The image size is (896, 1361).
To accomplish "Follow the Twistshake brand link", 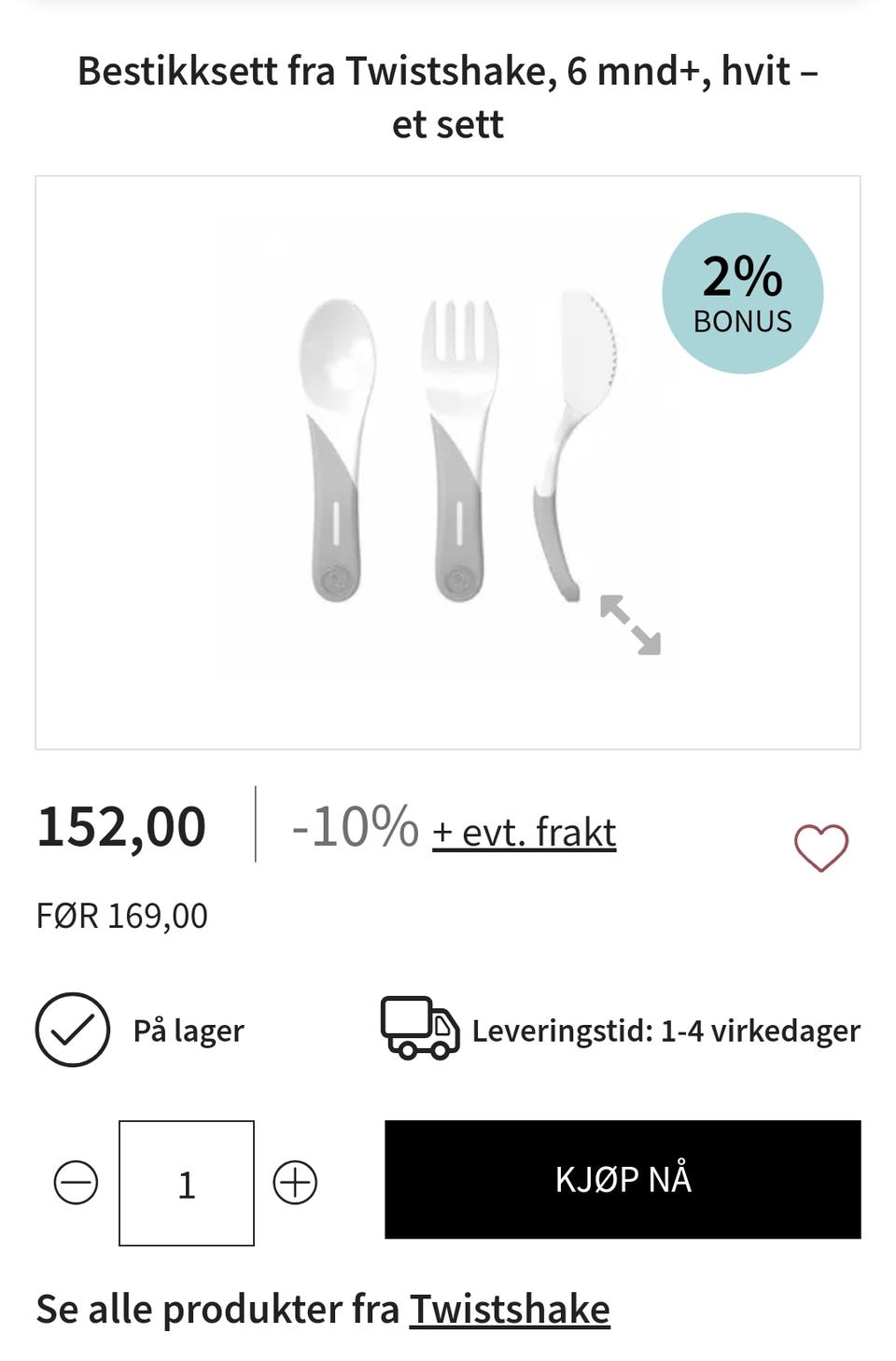I will point(510,1309).
